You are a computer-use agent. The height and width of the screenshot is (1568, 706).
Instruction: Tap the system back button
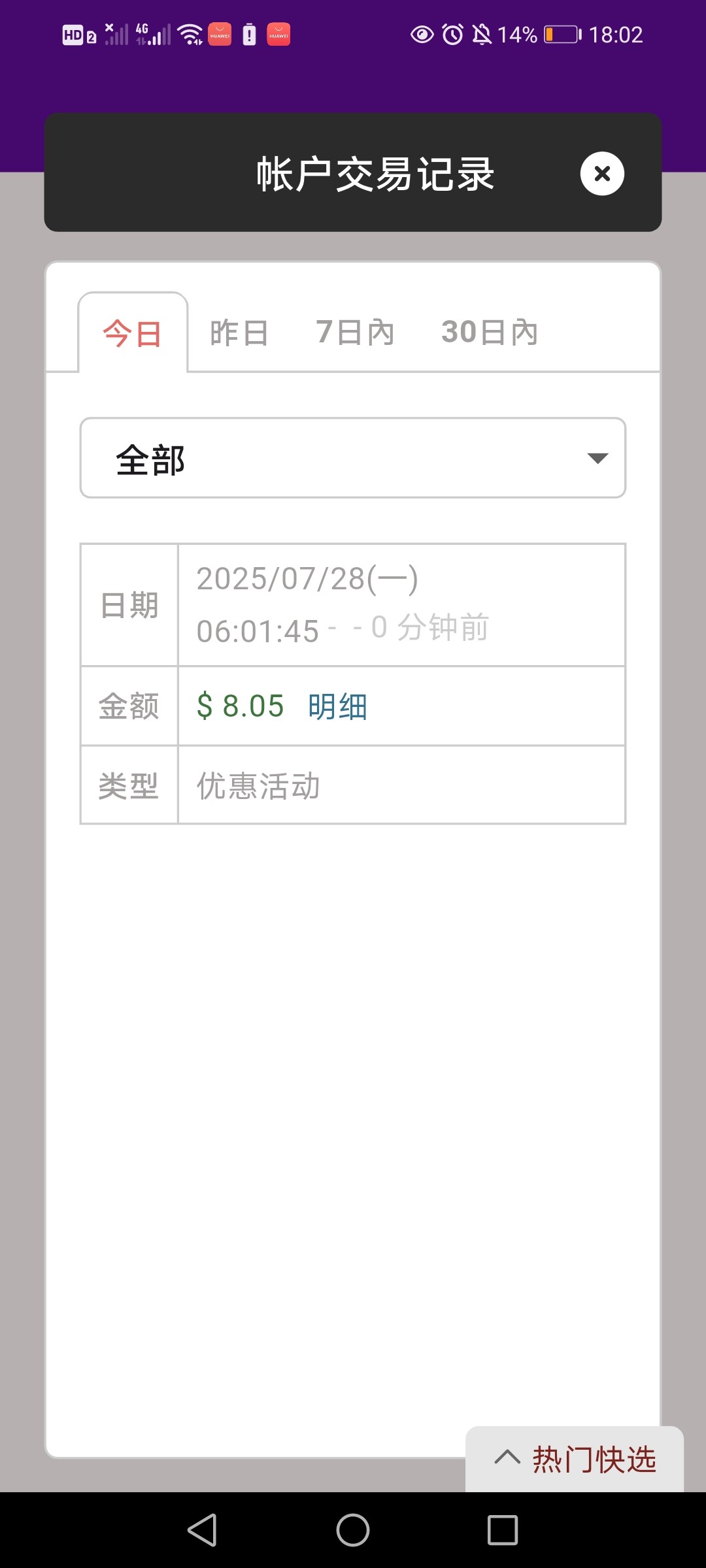point(203,1530)
